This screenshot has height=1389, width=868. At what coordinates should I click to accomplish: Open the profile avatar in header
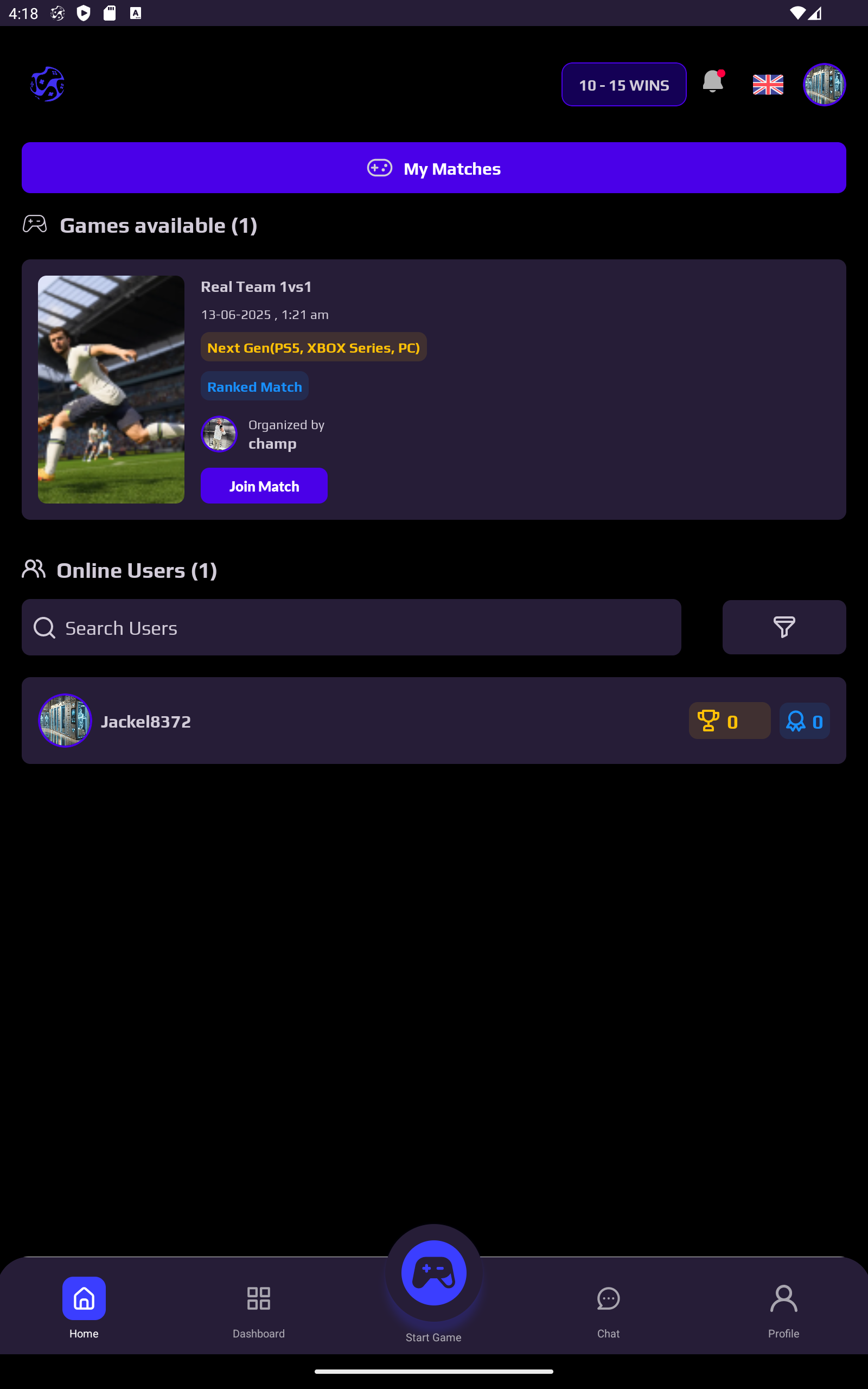click(x=824, y=85)
